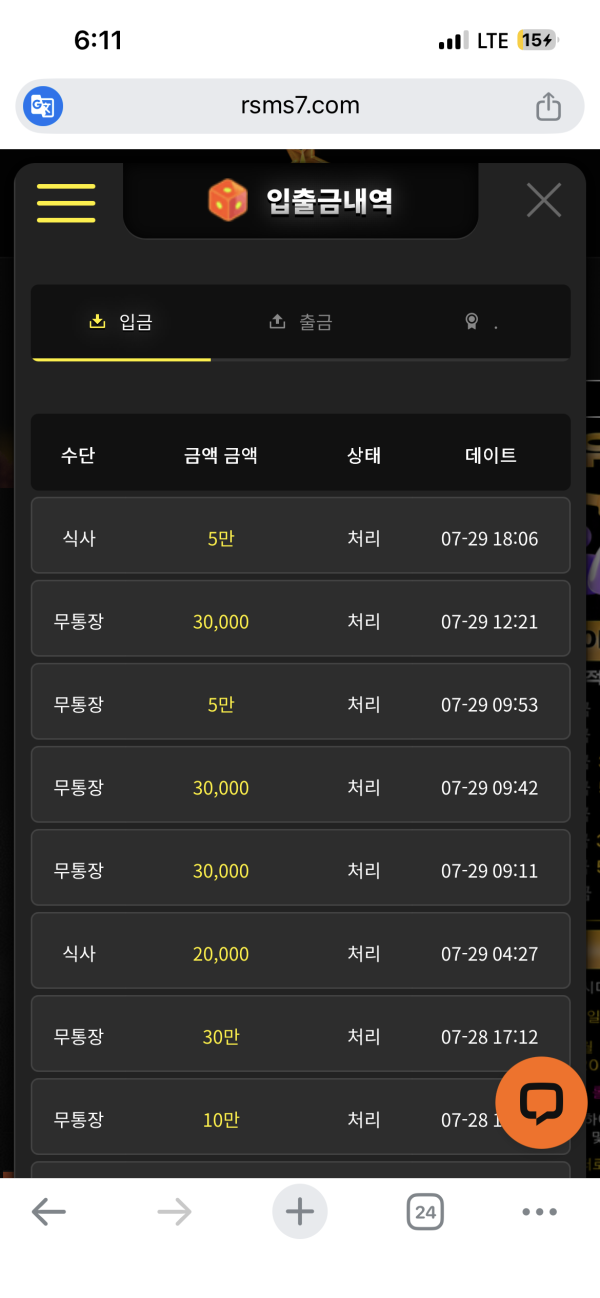Image resolution: width=600 pixels, height=1298 pixels.
Task: Tap the rsms7.com address field
Action: (300, 106)
